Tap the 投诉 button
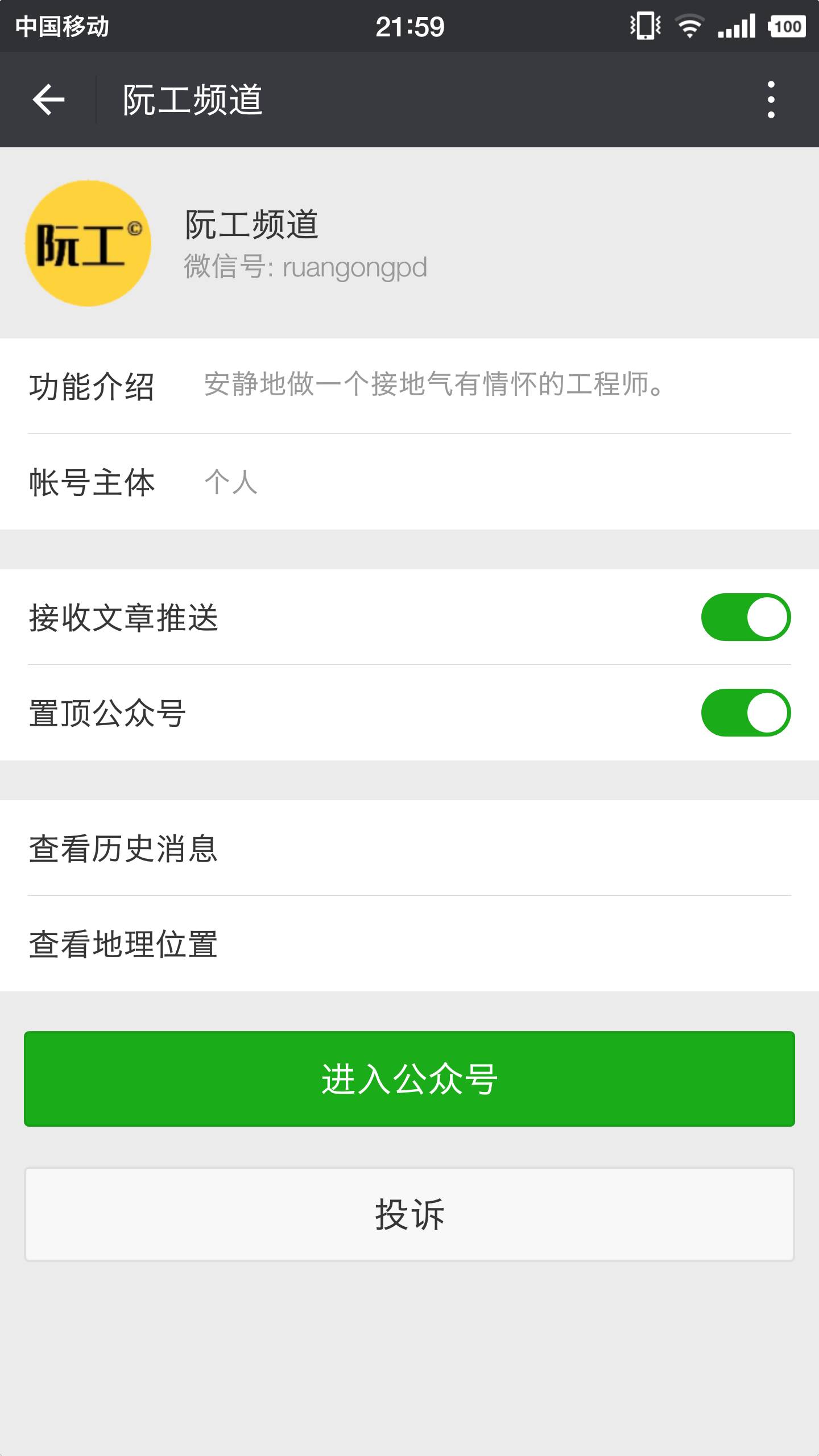This screenshot has width=819, height=1456. coord(409,1214)
